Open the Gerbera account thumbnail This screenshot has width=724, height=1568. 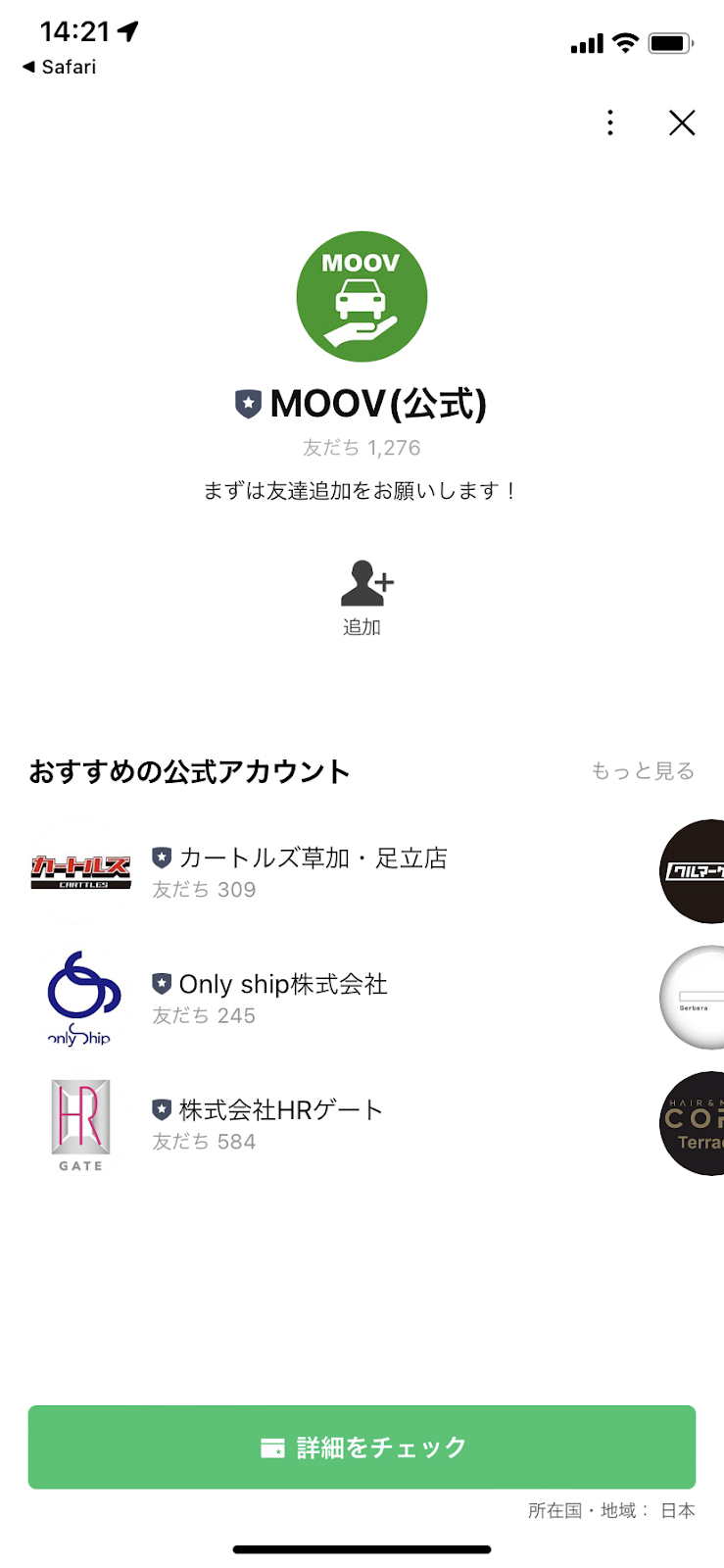tap(693, 998)
